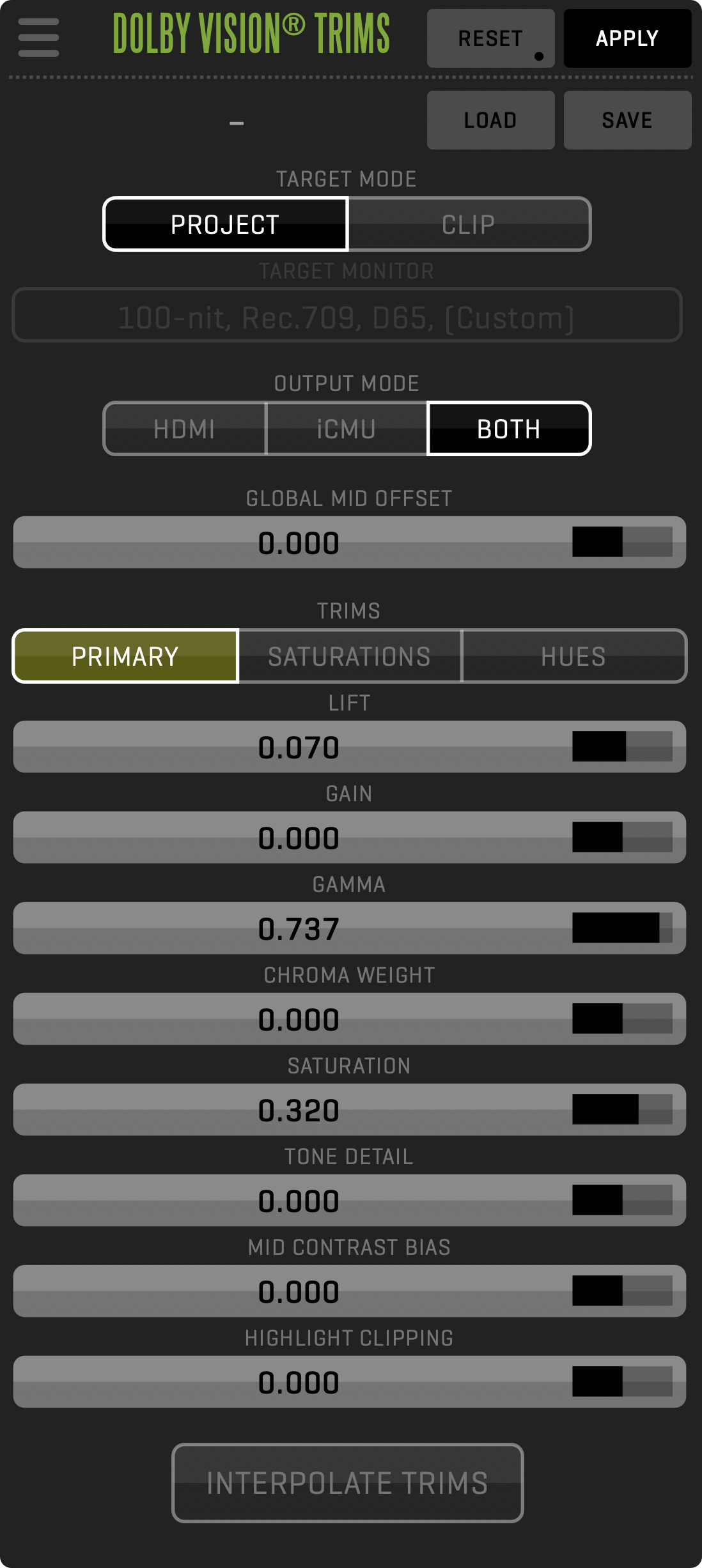Viewport: 702px width, 1568px height.
Task: Load a saved trim preset
Action: pyautogui.click(x=490, y=120)
